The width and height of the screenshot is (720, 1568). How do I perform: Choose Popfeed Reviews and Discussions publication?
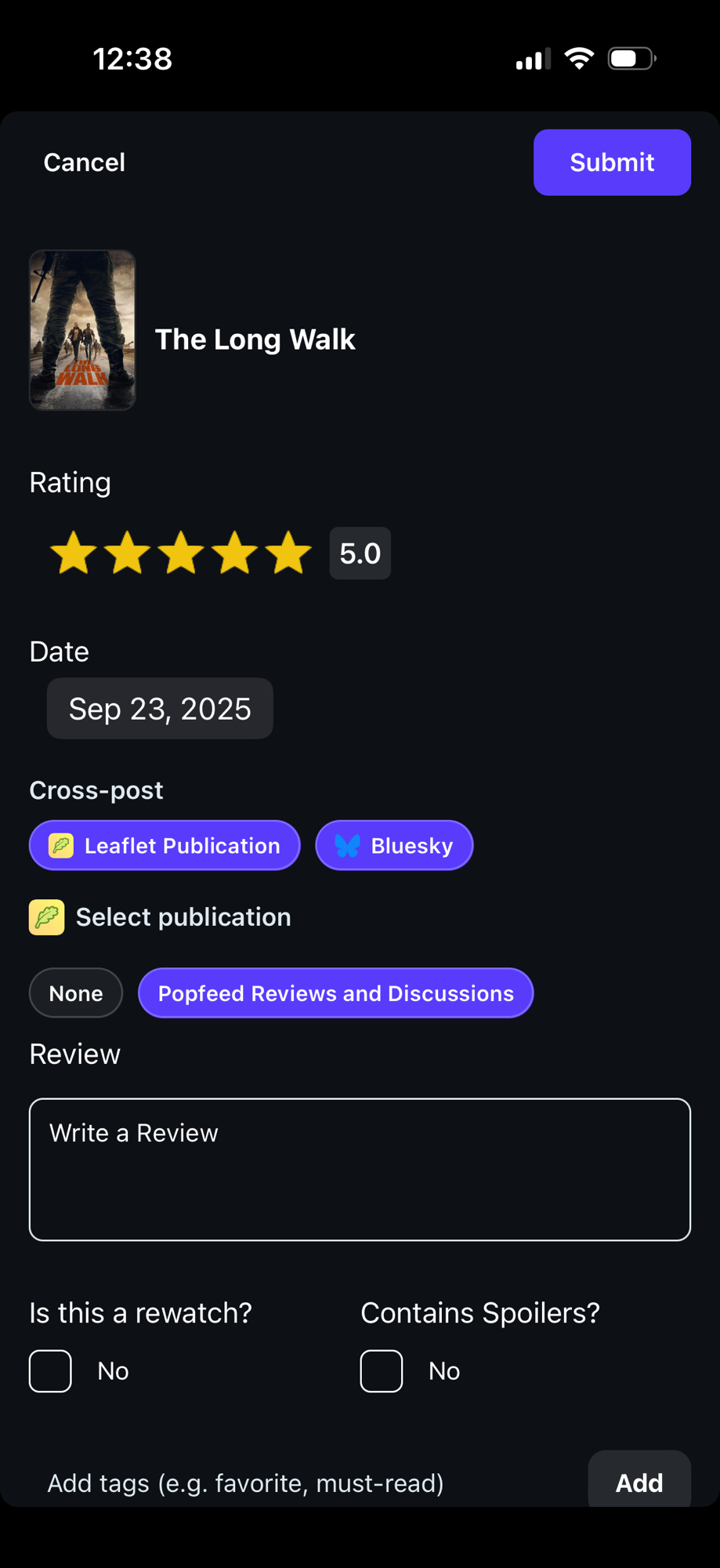[x=335, y=993]
